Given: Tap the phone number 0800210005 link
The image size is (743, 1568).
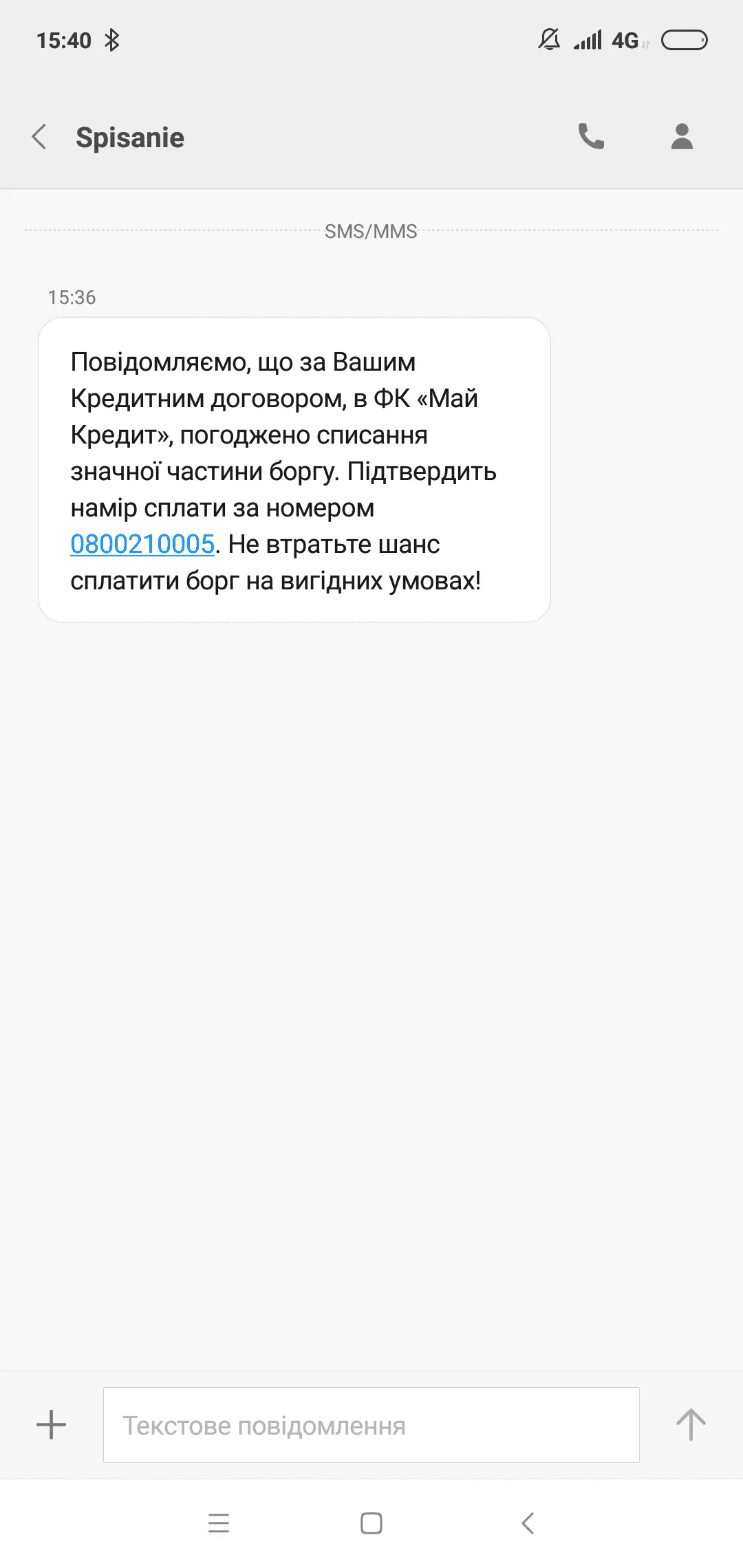Looking at the screenshot, I should click(x=142, y=544).
